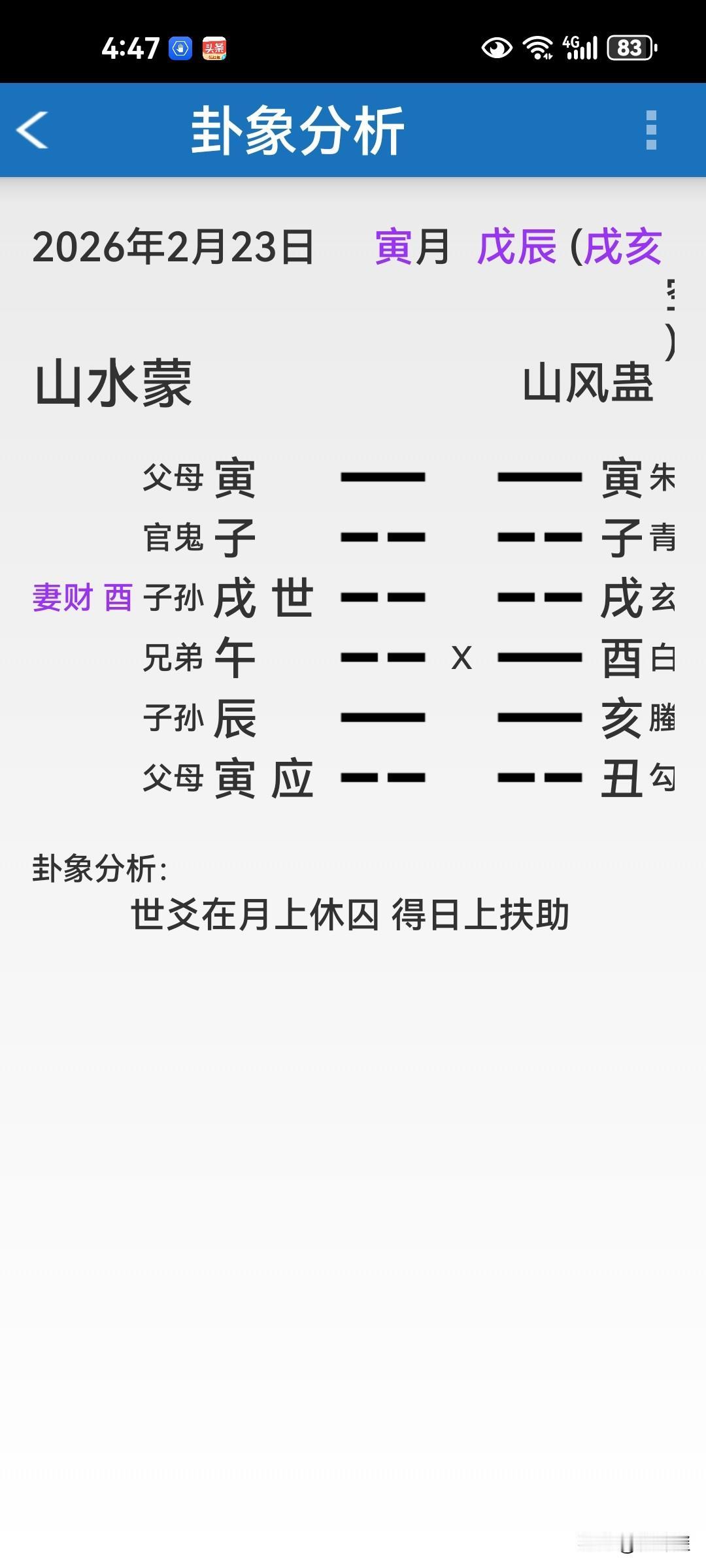This screenshot has height=1568, width=706.
Task: Tap the back arrow to exit 卦象分析
Action: [x=31, y=129]
